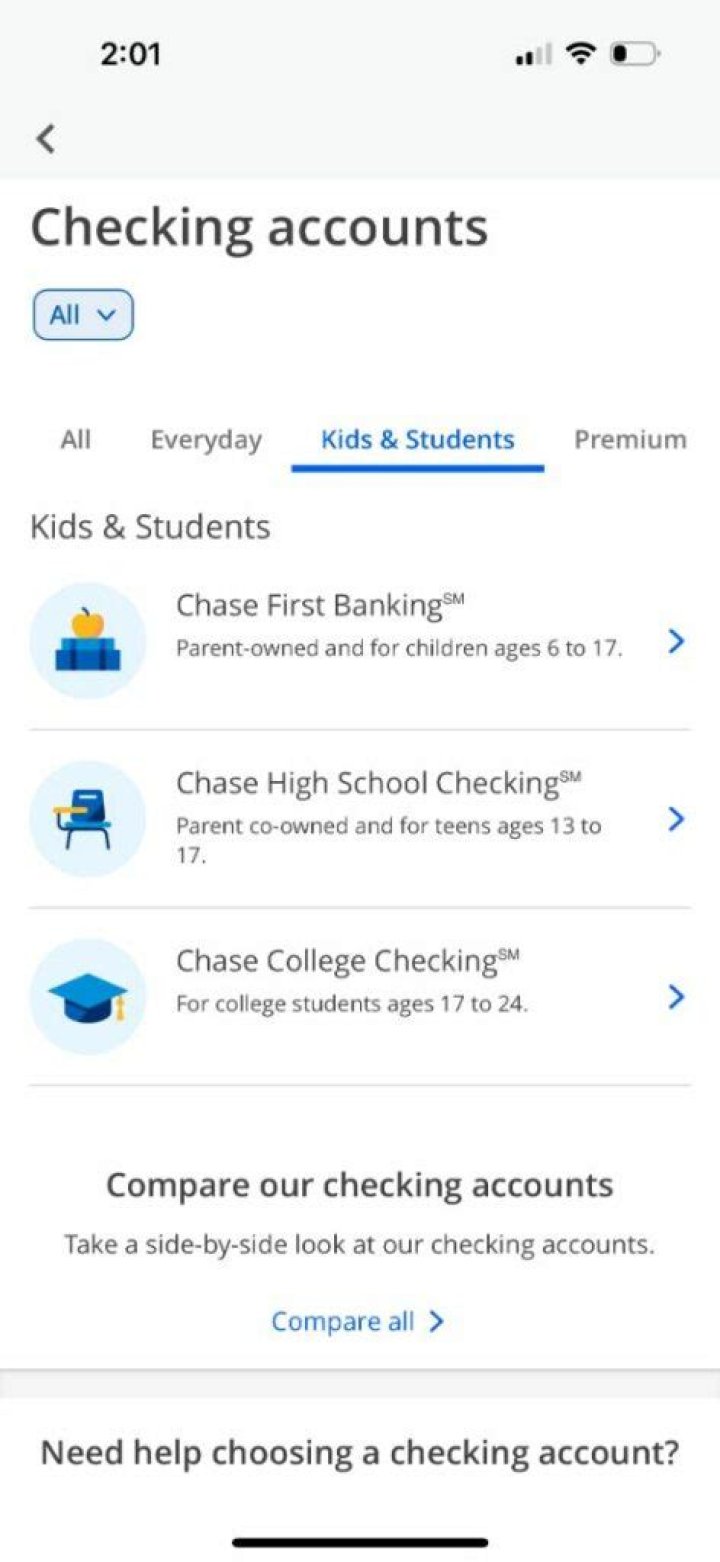The image size is (720, 1562).
Task: Open the All filter dropdown
Action: pyautogui.click(x=83, y=314)
